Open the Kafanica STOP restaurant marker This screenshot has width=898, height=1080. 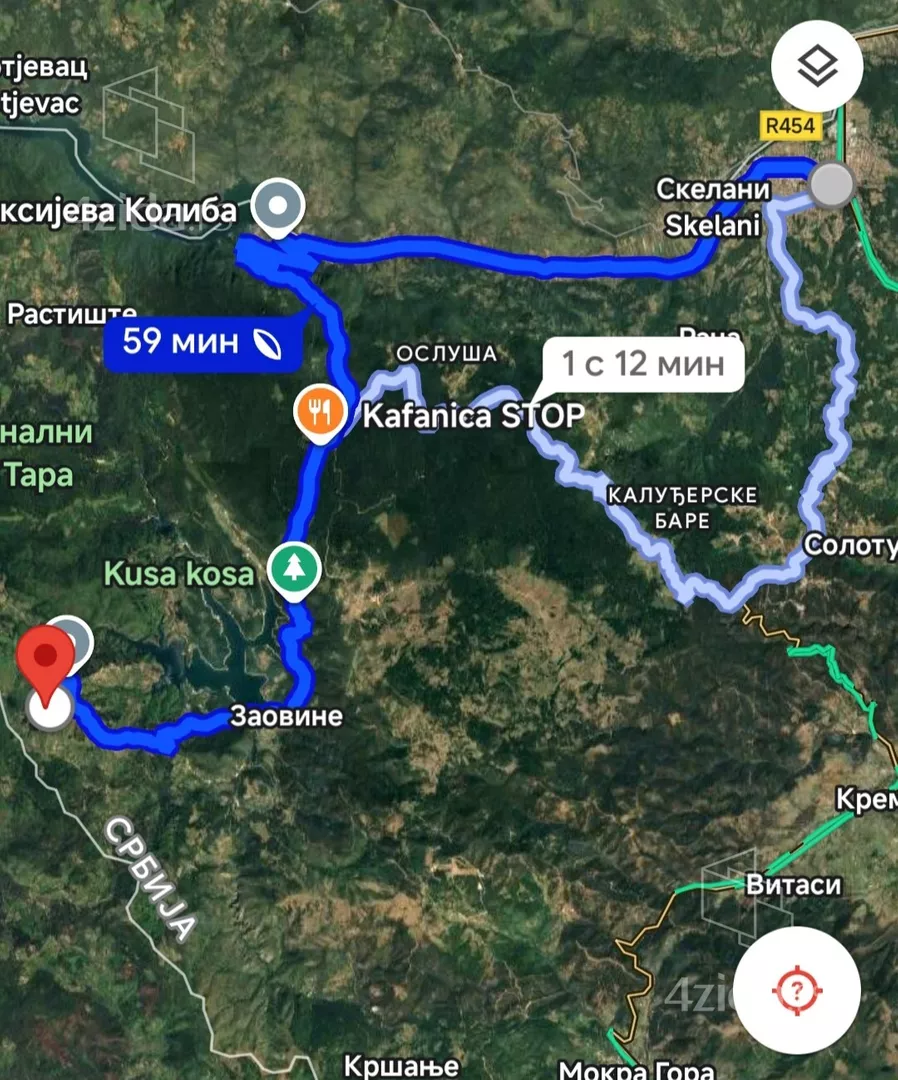pos(320,410)
